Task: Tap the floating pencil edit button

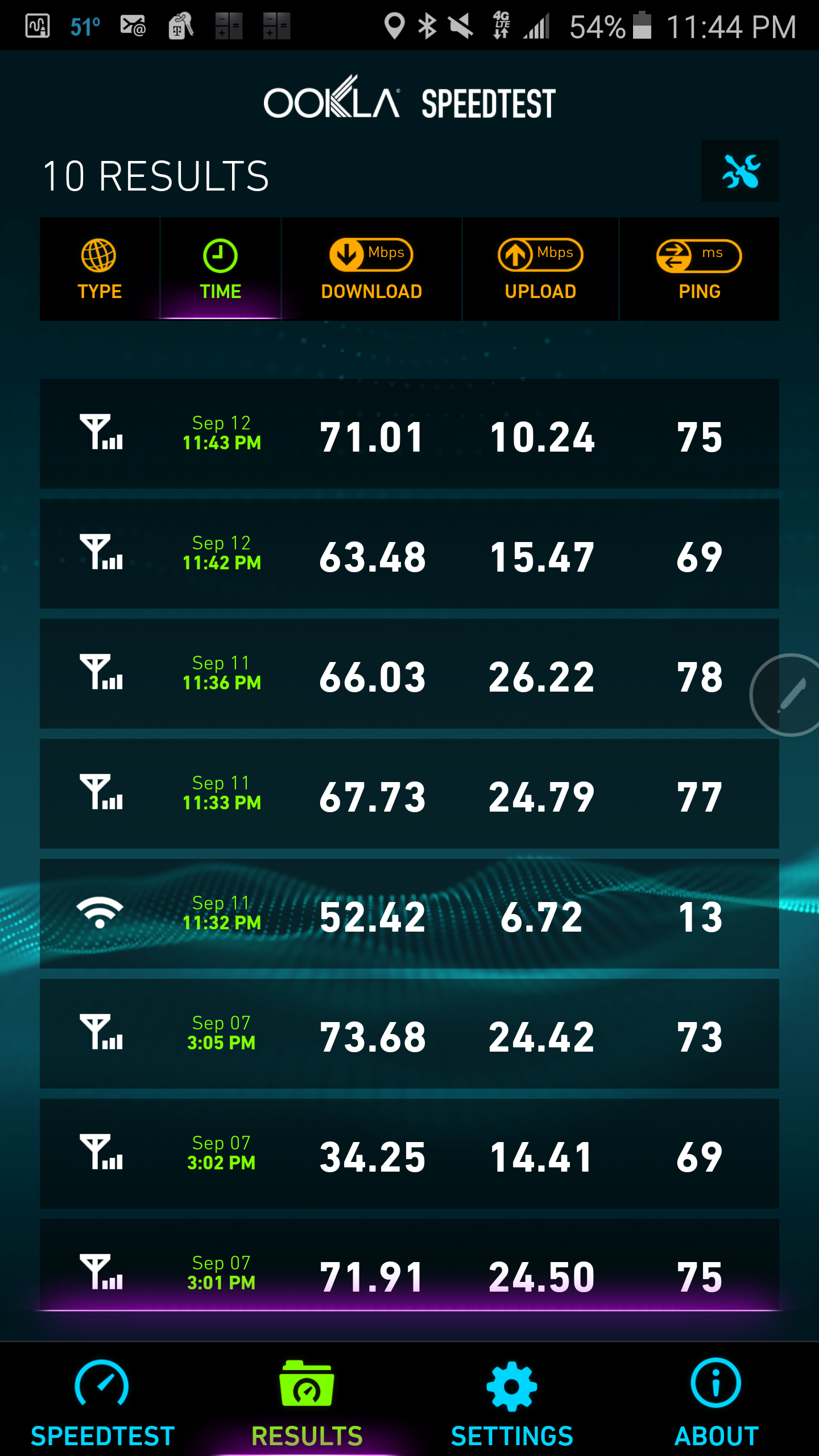Action: click(x=789, y=695)
